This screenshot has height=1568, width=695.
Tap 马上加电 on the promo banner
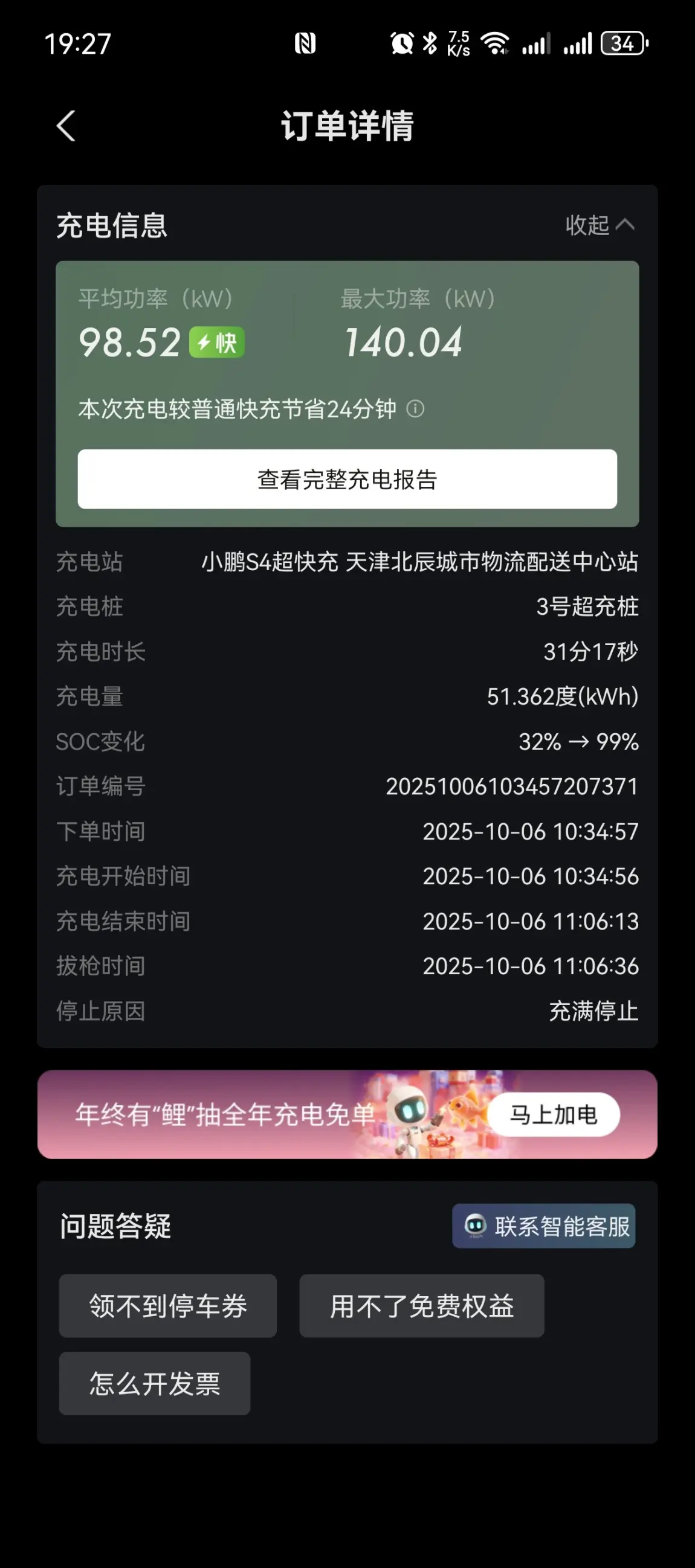(553, 1114)
